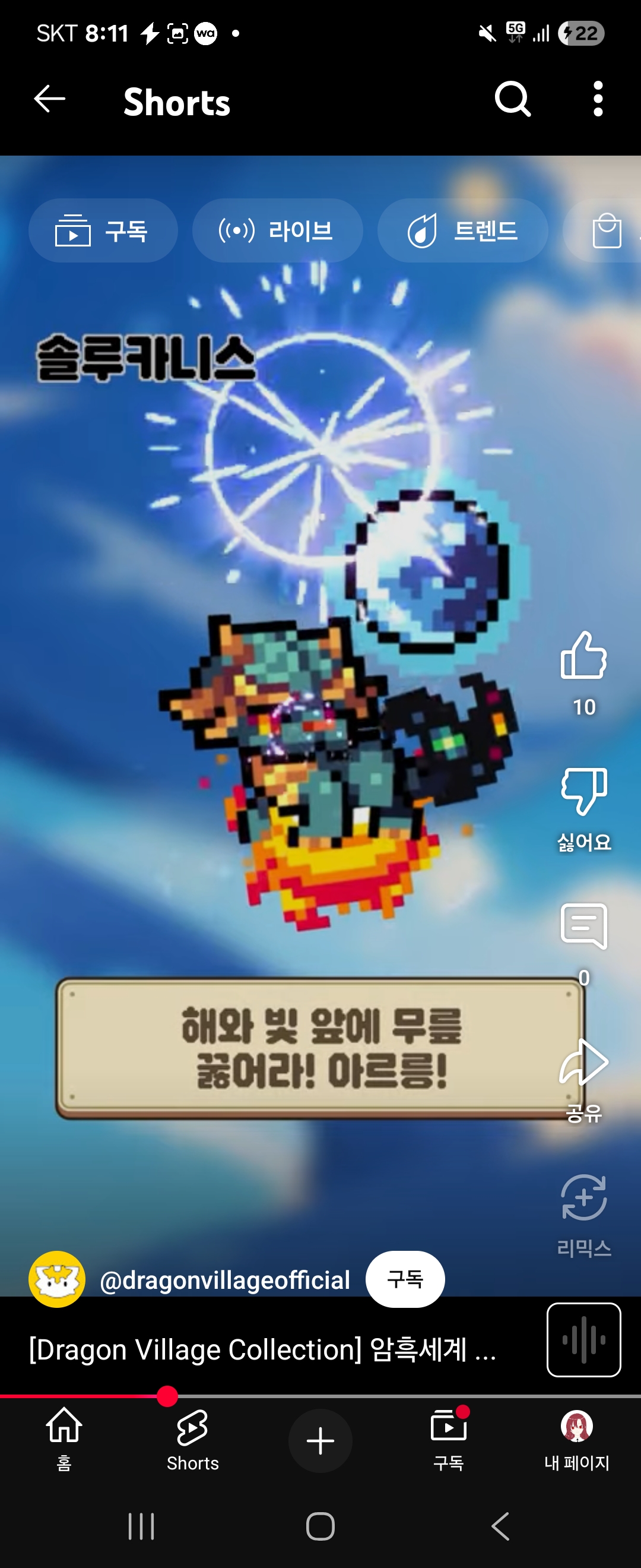641x1568 pixels.
Task: Go back from the Shorts player
Action: tap(50, 99)
